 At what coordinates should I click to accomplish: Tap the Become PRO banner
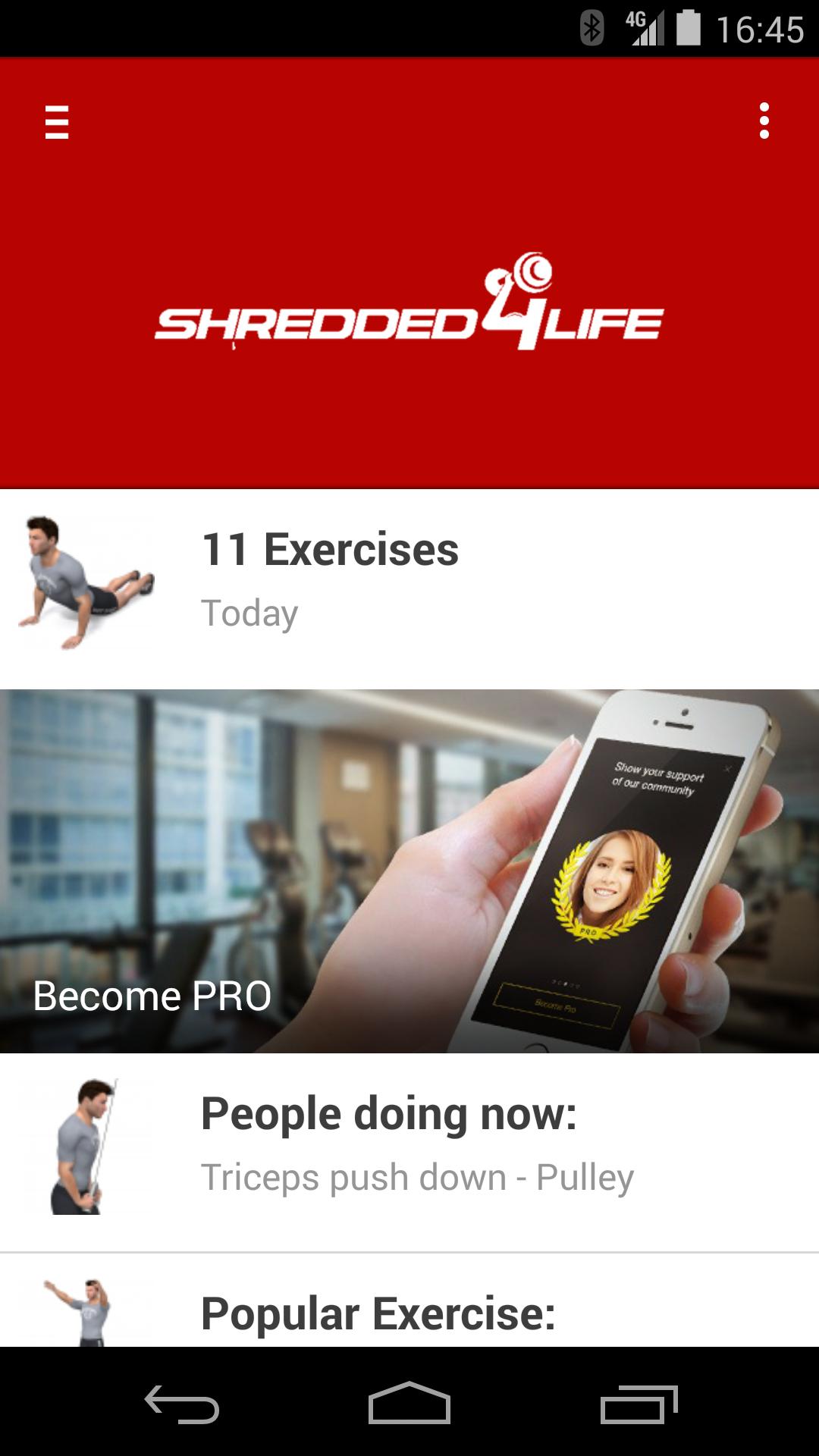pyautogui.click(x=409, y=871)
